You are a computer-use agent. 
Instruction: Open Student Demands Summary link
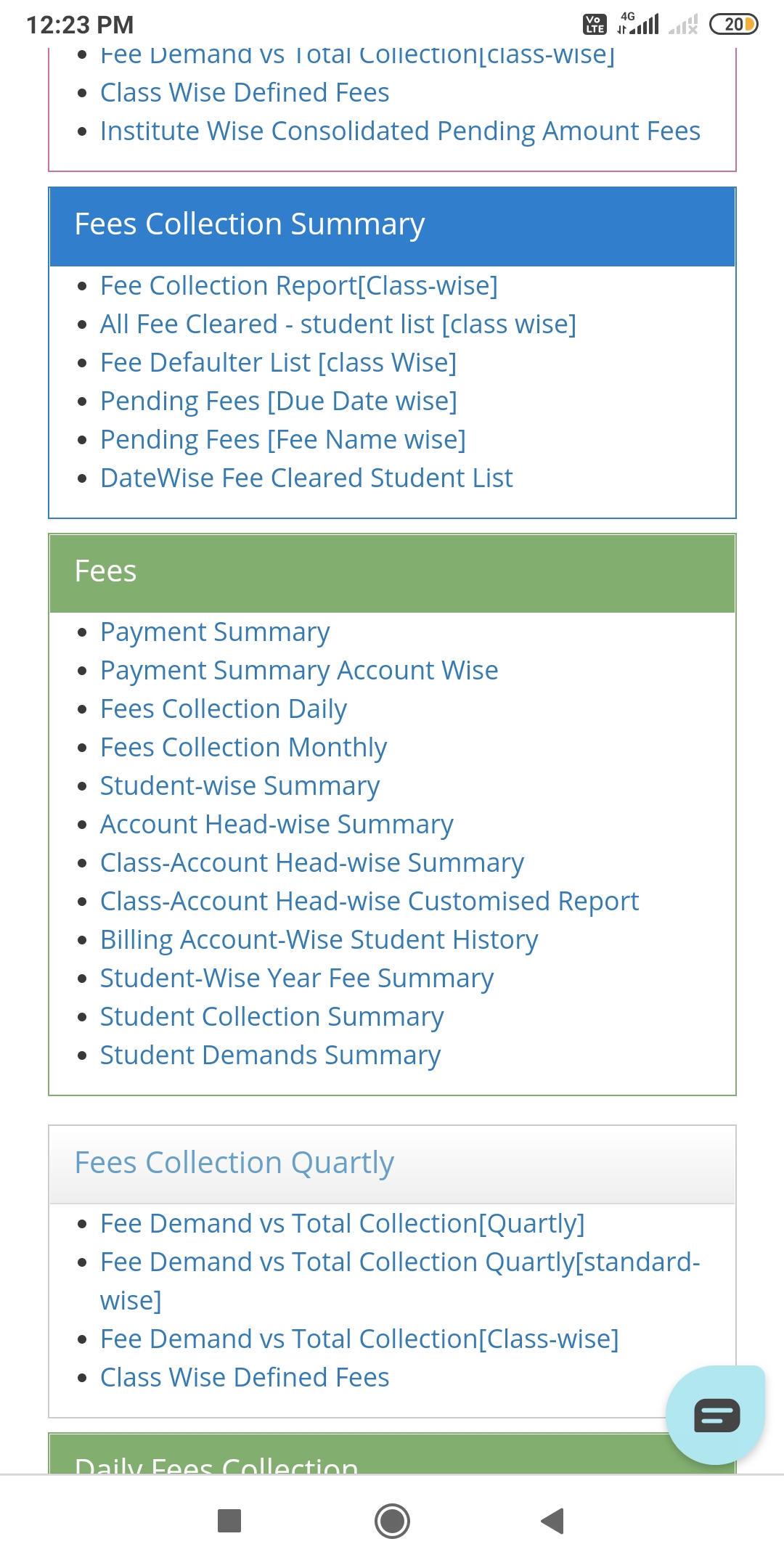click(271, 1055)
